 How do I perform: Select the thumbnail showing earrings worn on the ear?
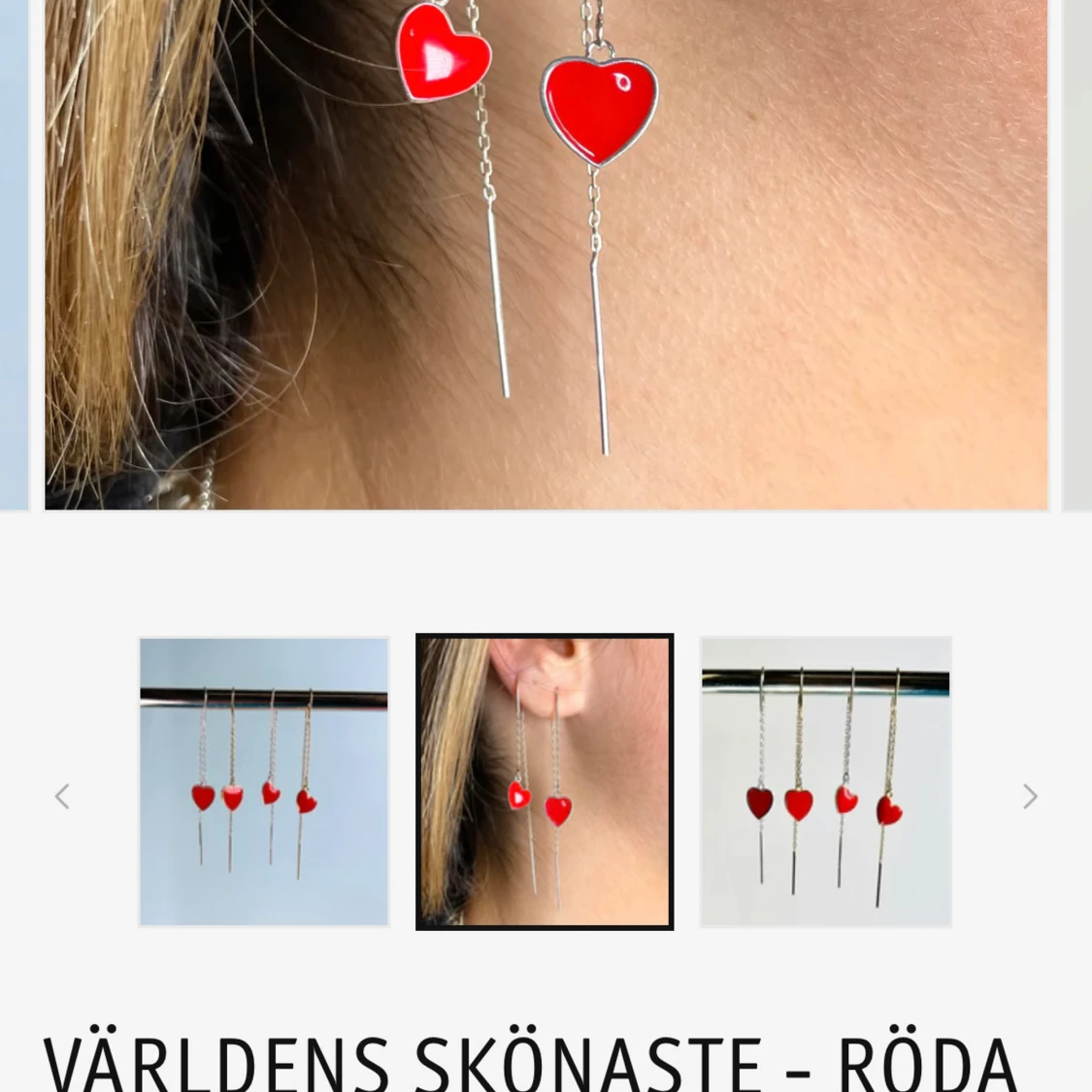coord(545,781)
